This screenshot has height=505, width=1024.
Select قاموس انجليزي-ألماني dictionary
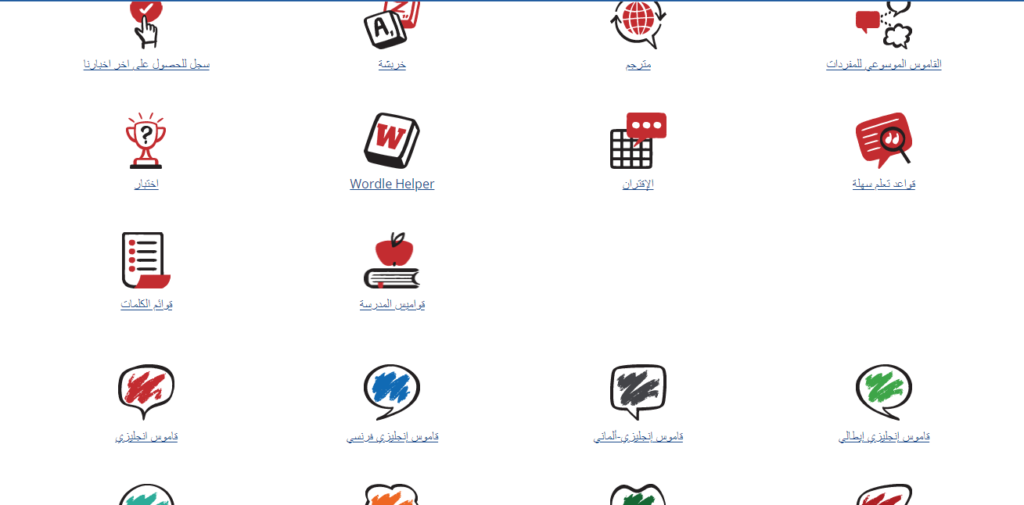pyautogui.click(x=638, y=436)
